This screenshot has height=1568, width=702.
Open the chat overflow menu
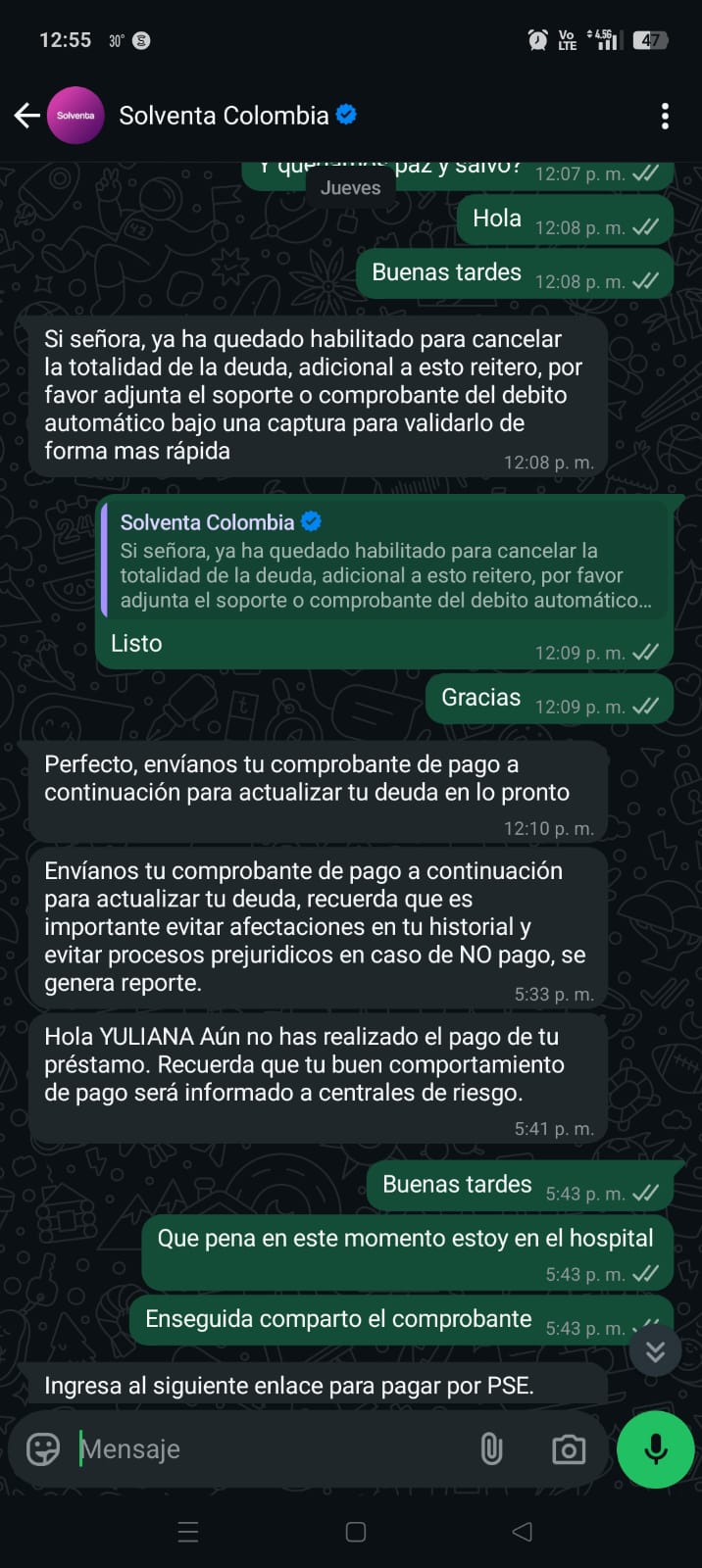(665, 116)
